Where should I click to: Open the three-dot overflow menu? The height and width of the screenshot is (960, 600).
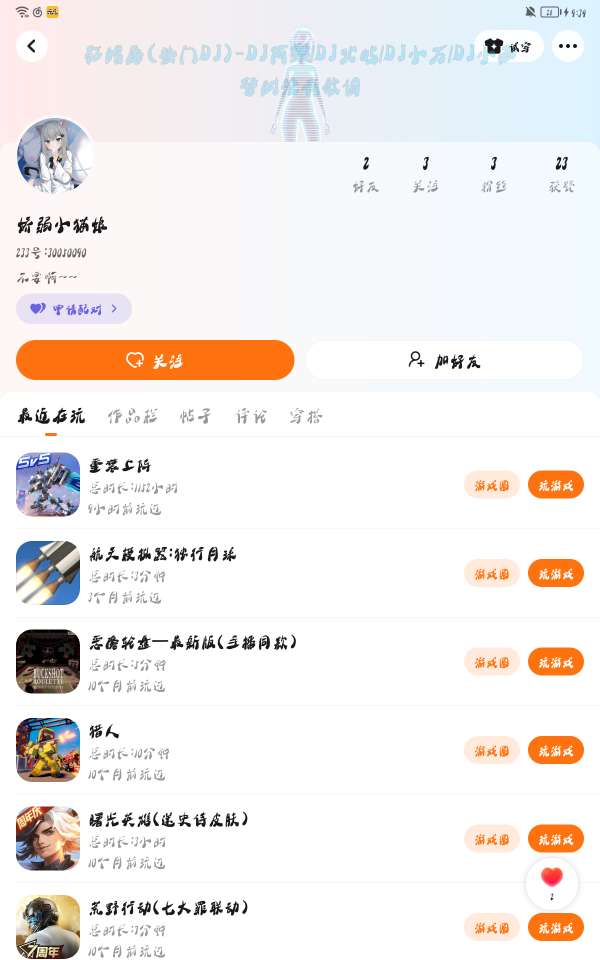tap(568, 46)
